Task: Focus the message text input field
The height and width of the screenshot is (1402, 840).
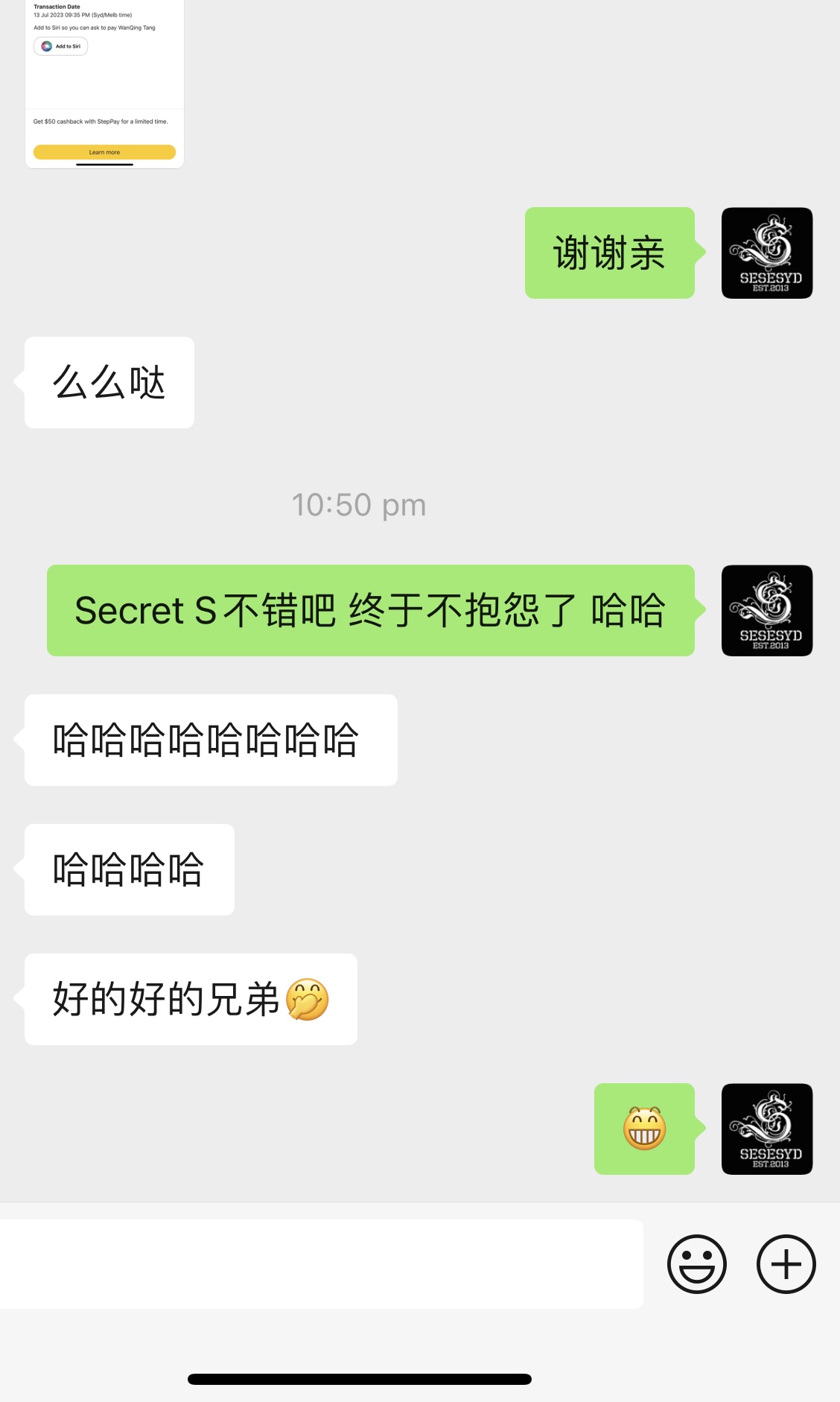Action: pos(320,1263)
